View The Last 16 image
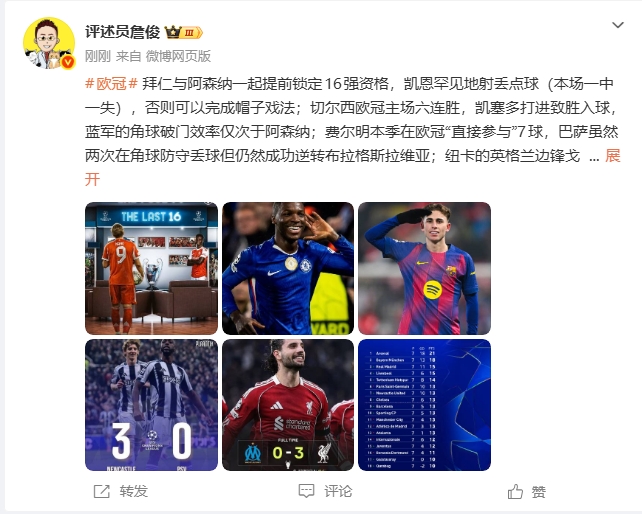The image size is (642, 514). (x=150, y=267)
